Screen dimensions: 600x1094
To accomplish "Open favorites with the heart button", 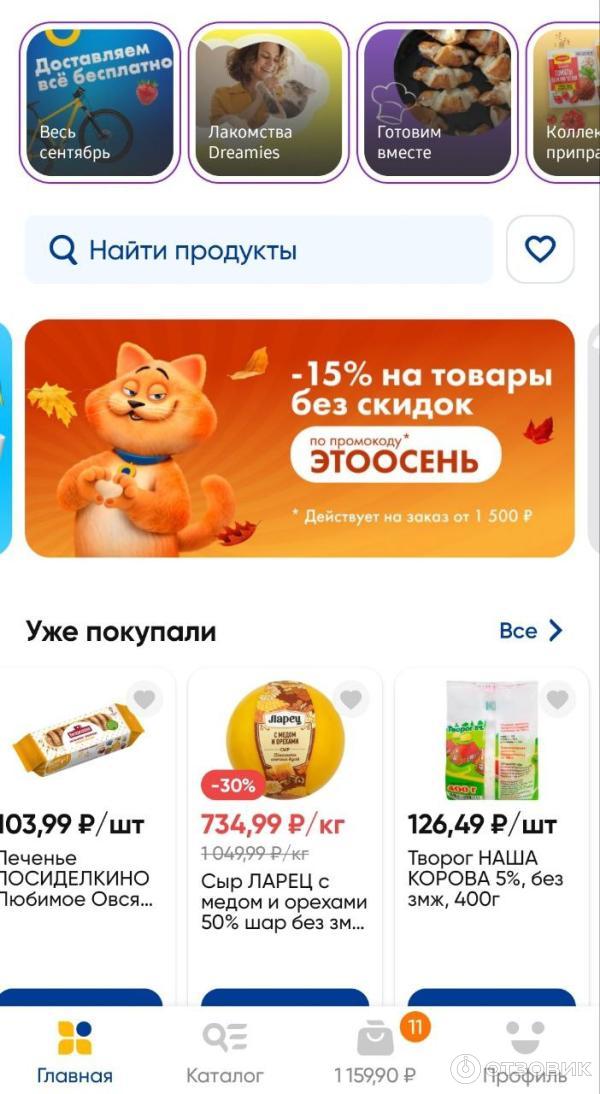I will (x=540, y=250).
